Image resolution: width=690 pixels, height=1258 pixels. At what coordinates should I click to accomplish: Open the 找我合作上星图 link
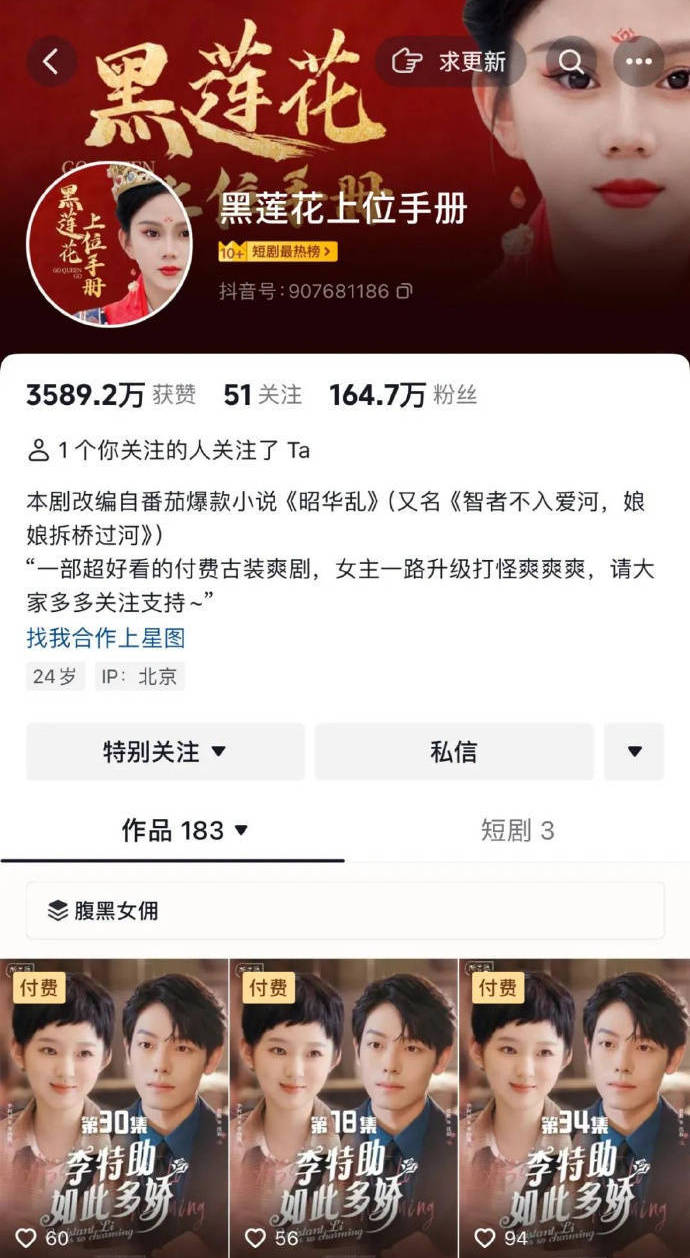(106, 638)
